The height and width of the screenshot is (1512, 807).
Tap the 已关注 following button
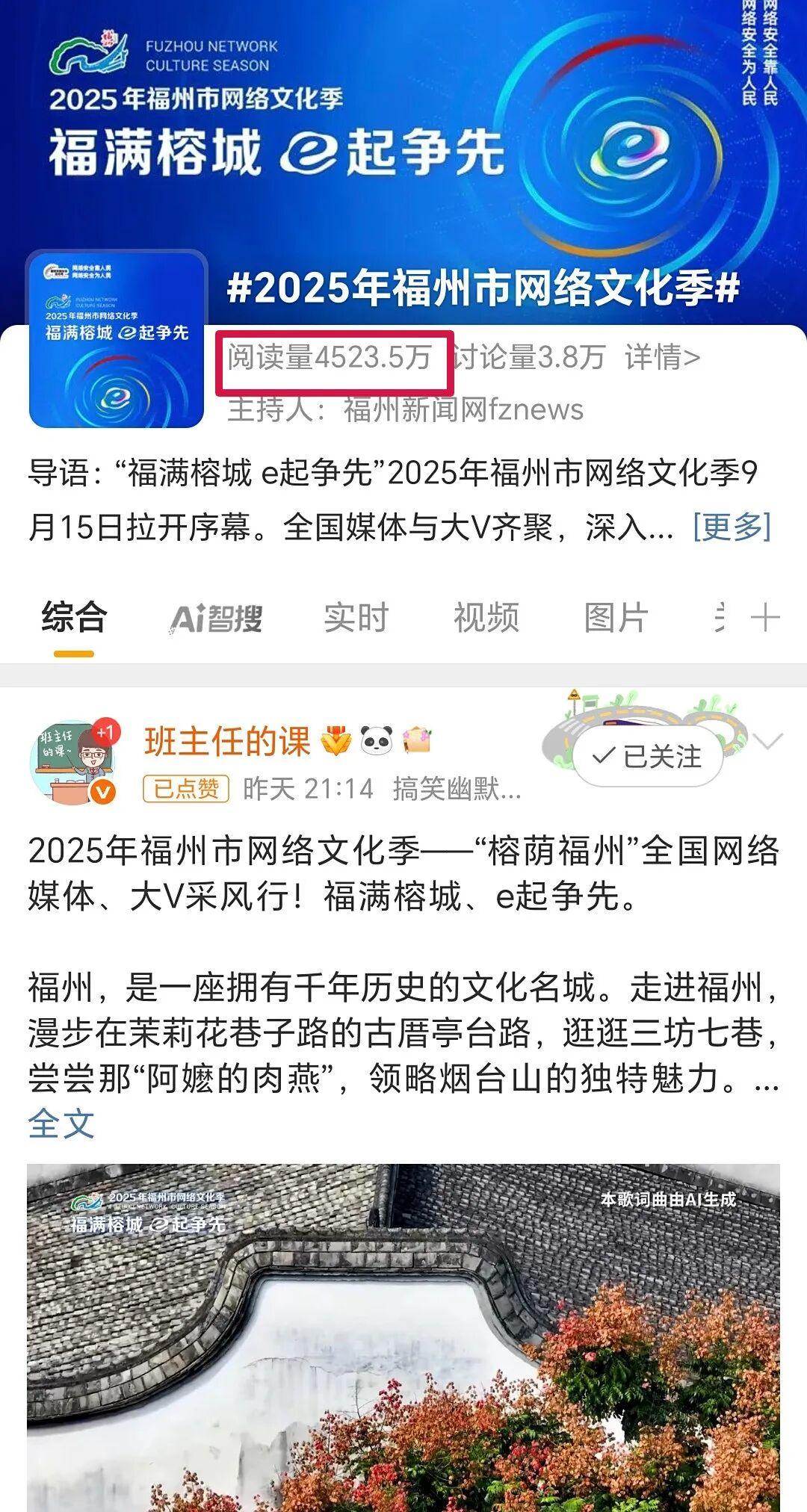[647, 757]
